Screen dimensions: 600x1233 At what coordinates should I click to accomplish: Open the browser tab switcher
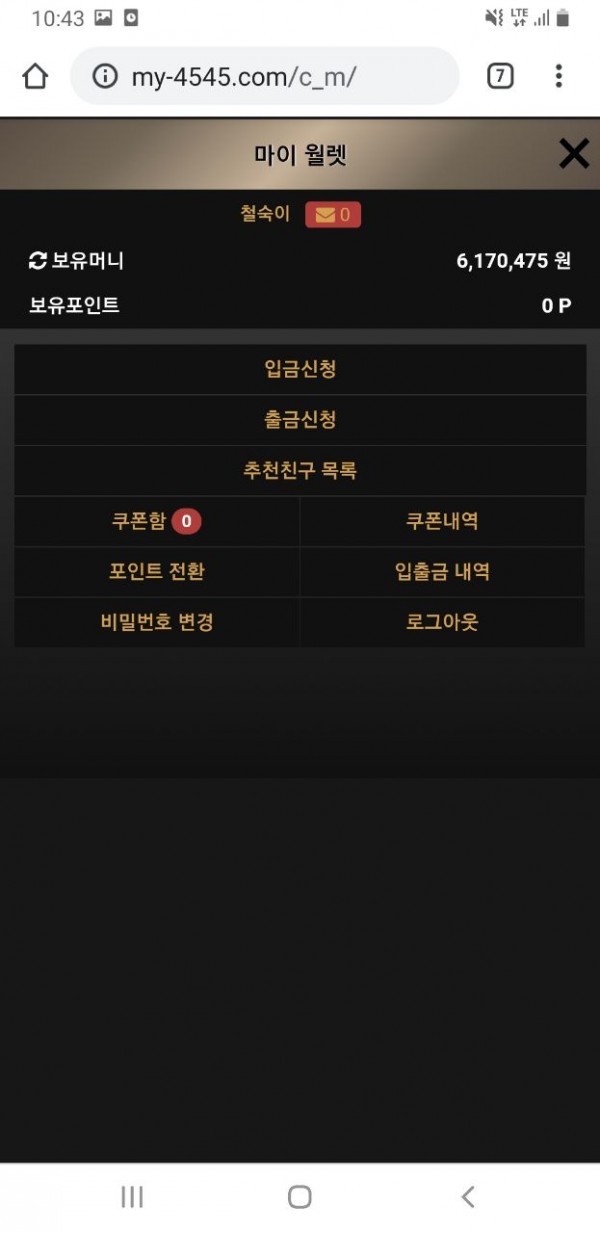pos(500,76)
